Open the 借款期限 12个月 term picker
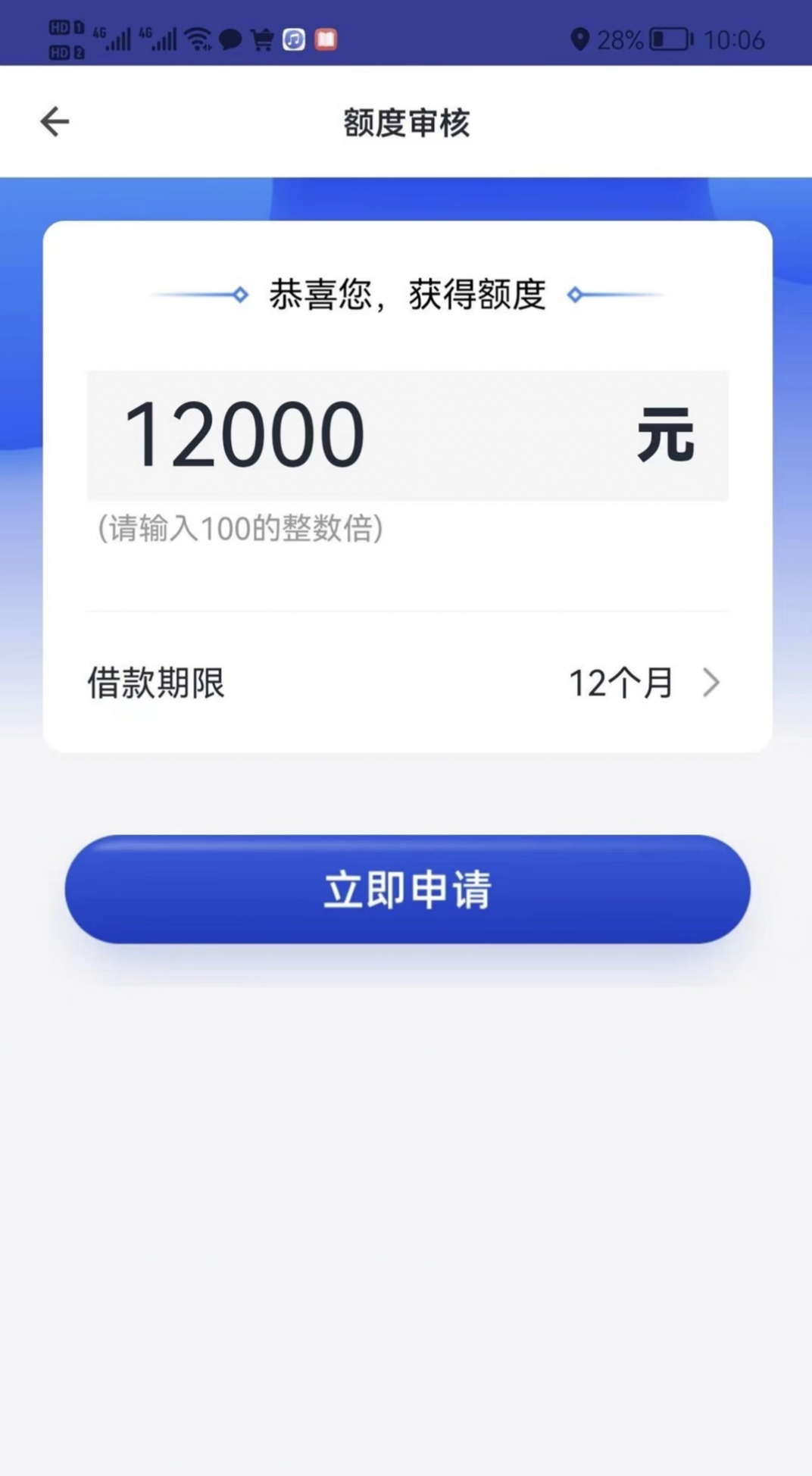Screen dimensions: 812x1476 click(408, 683)
